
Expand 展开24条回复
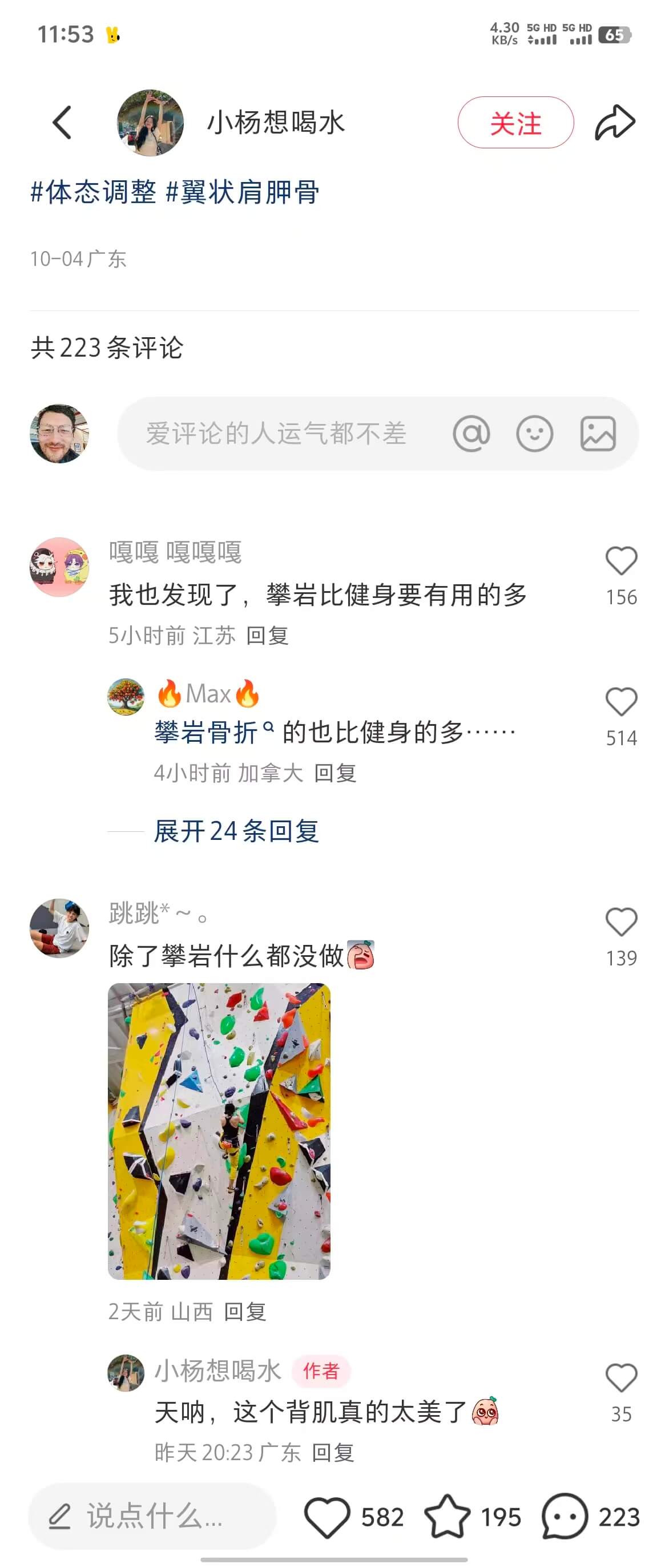(x=236, y=831)
